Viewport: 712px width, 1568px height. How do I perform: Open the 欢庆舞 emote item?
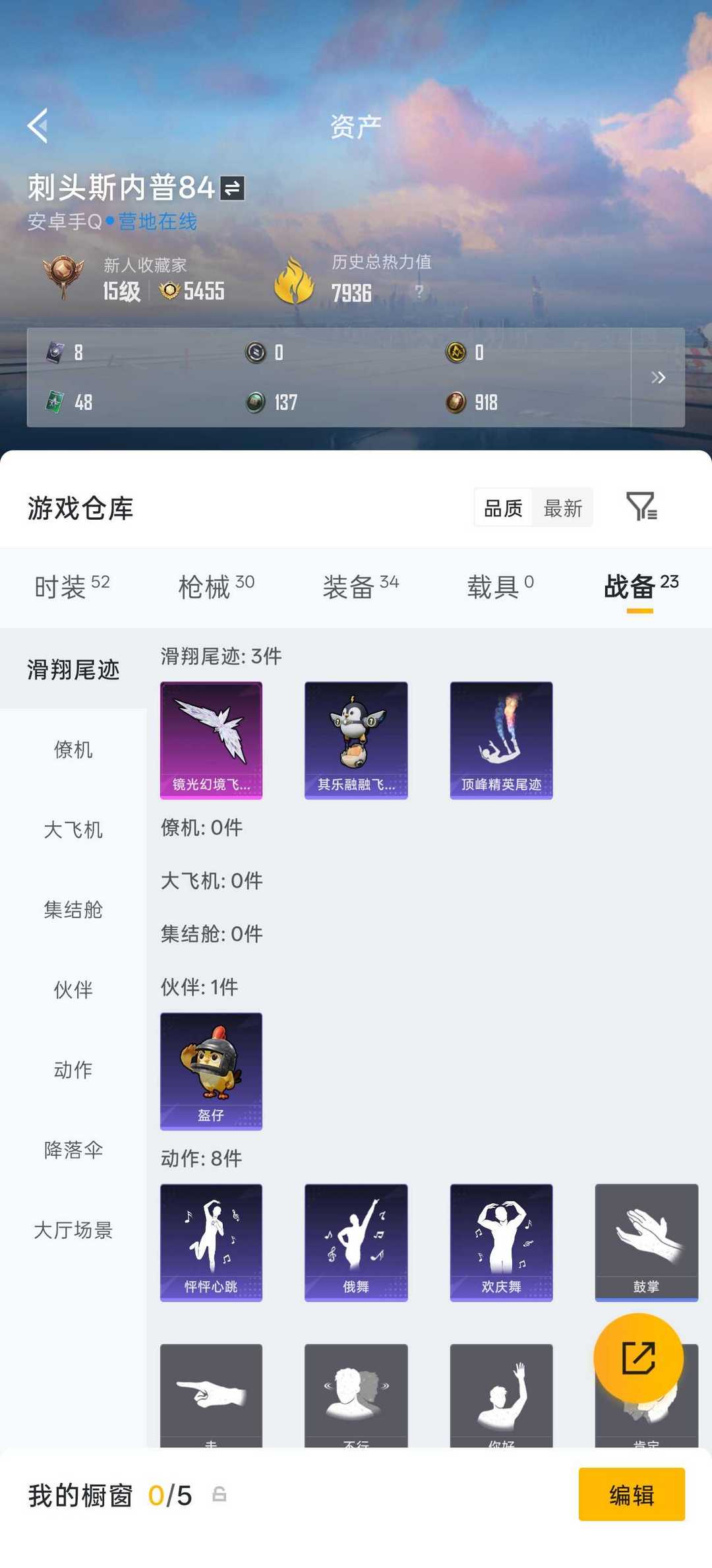pos(501,1242)
